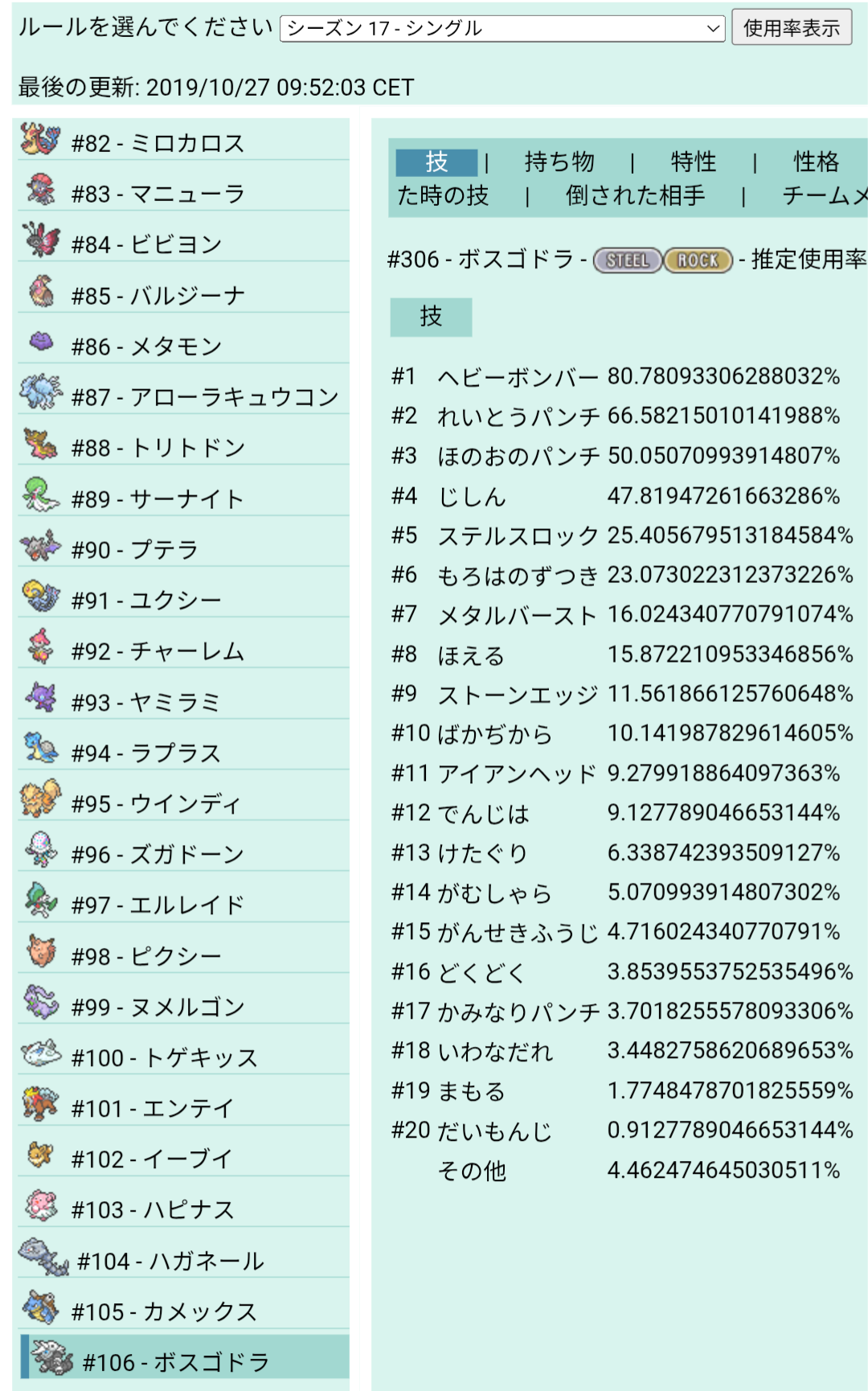Open #94 ラプラス details
The height and width of the screenshot is (1391, 868).
point(184,750)
